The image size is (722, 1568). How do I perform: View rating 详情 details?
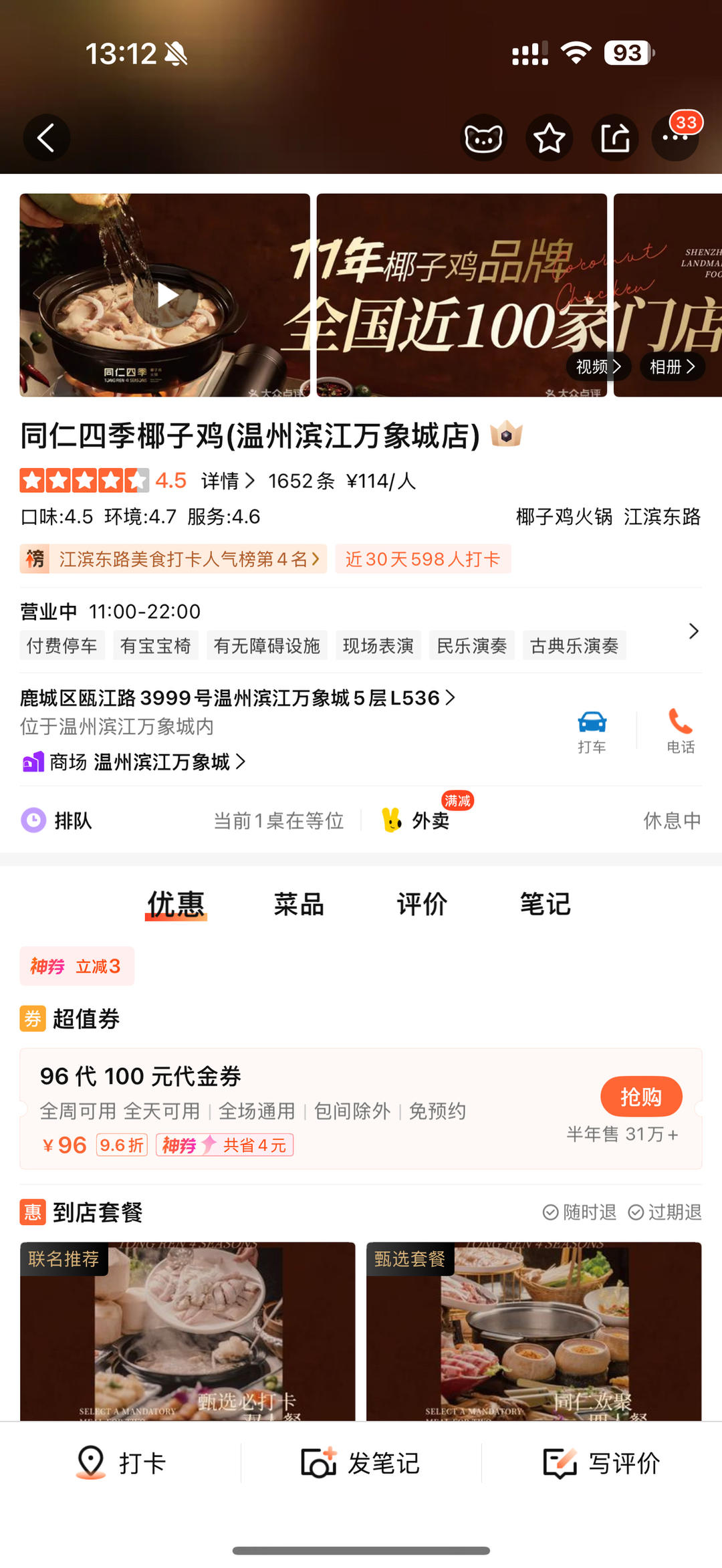coord(227,481)
